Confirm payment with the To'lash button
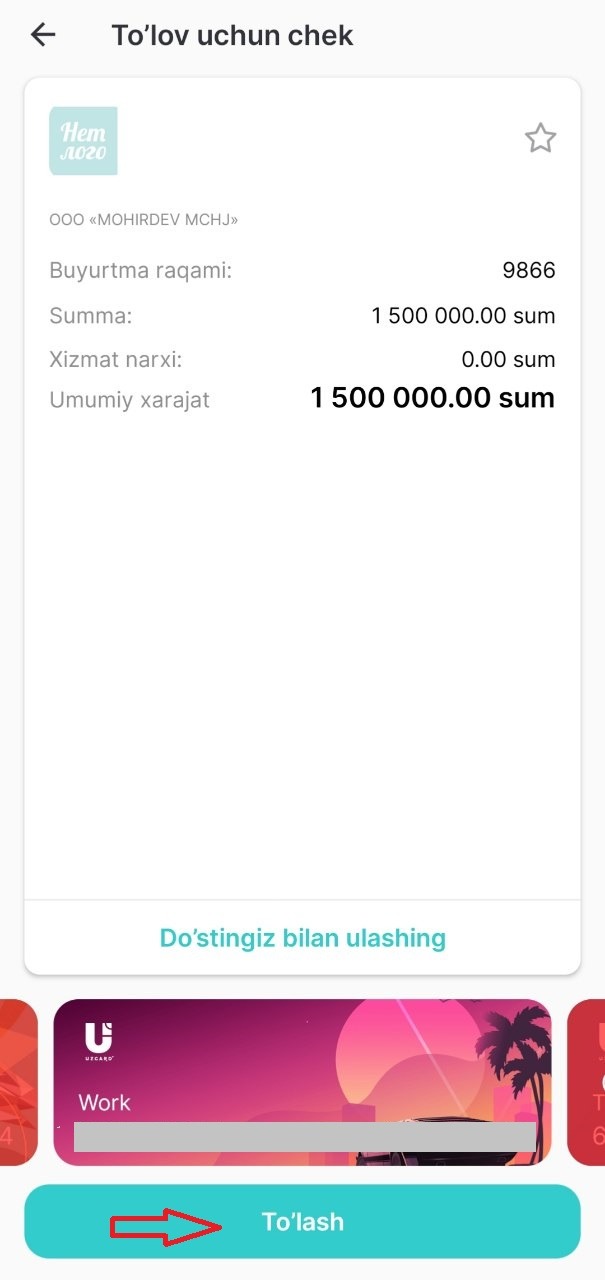 302,1222
